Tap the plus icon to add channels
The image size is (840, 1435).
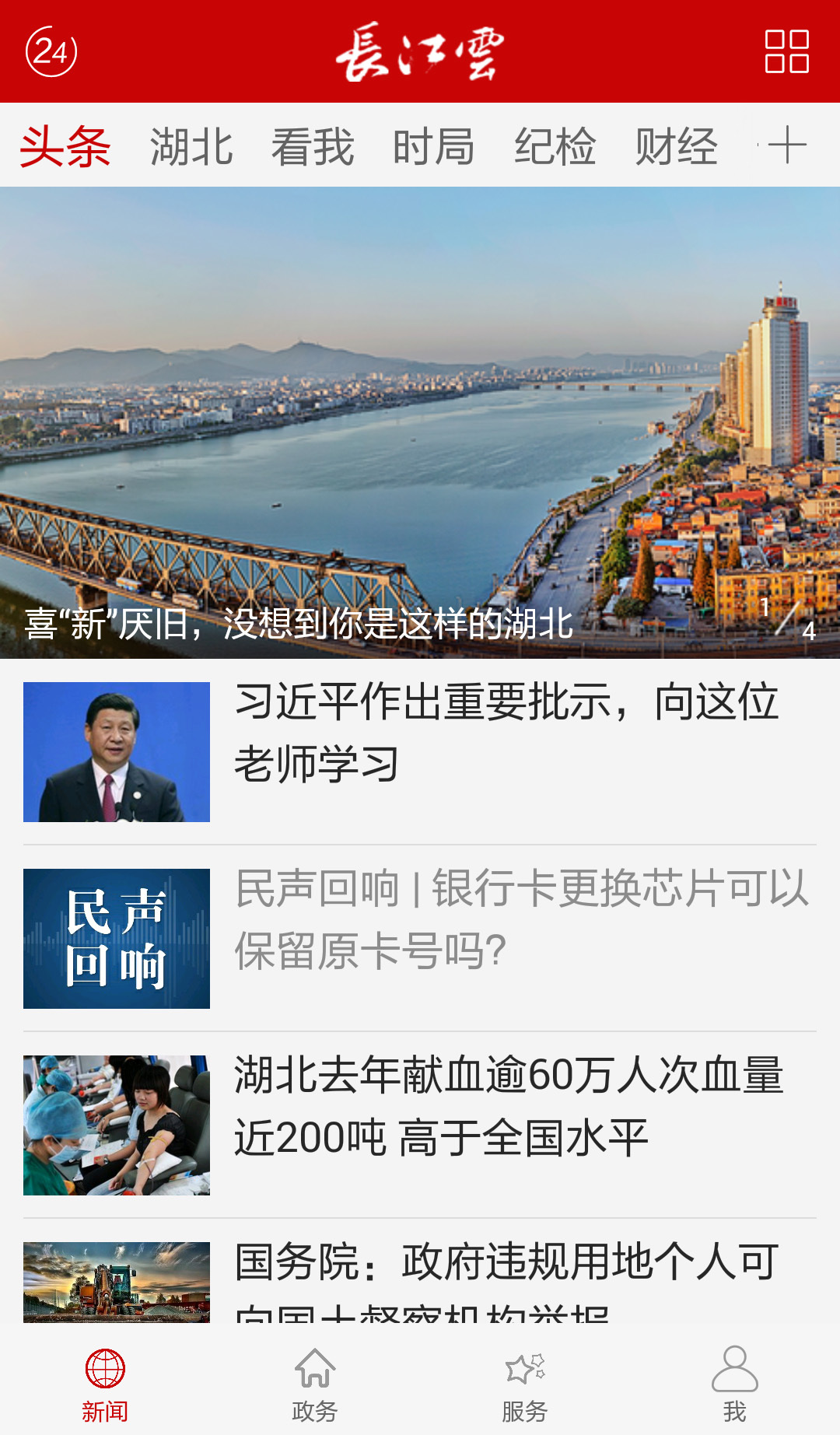[x=786, y=145]
